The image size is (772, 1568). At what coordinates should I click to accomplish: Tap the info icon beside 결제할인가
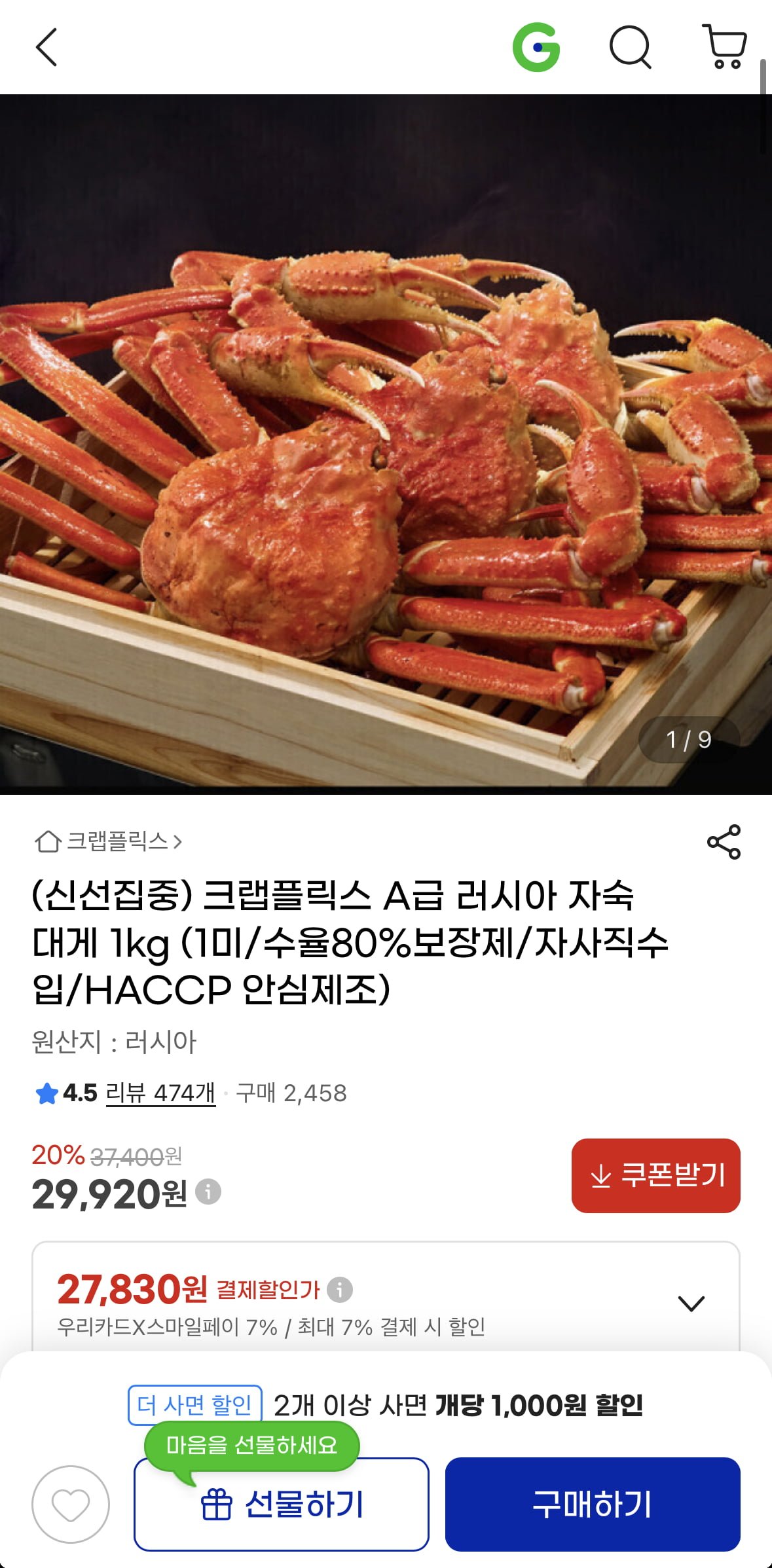coord(340,1290)
